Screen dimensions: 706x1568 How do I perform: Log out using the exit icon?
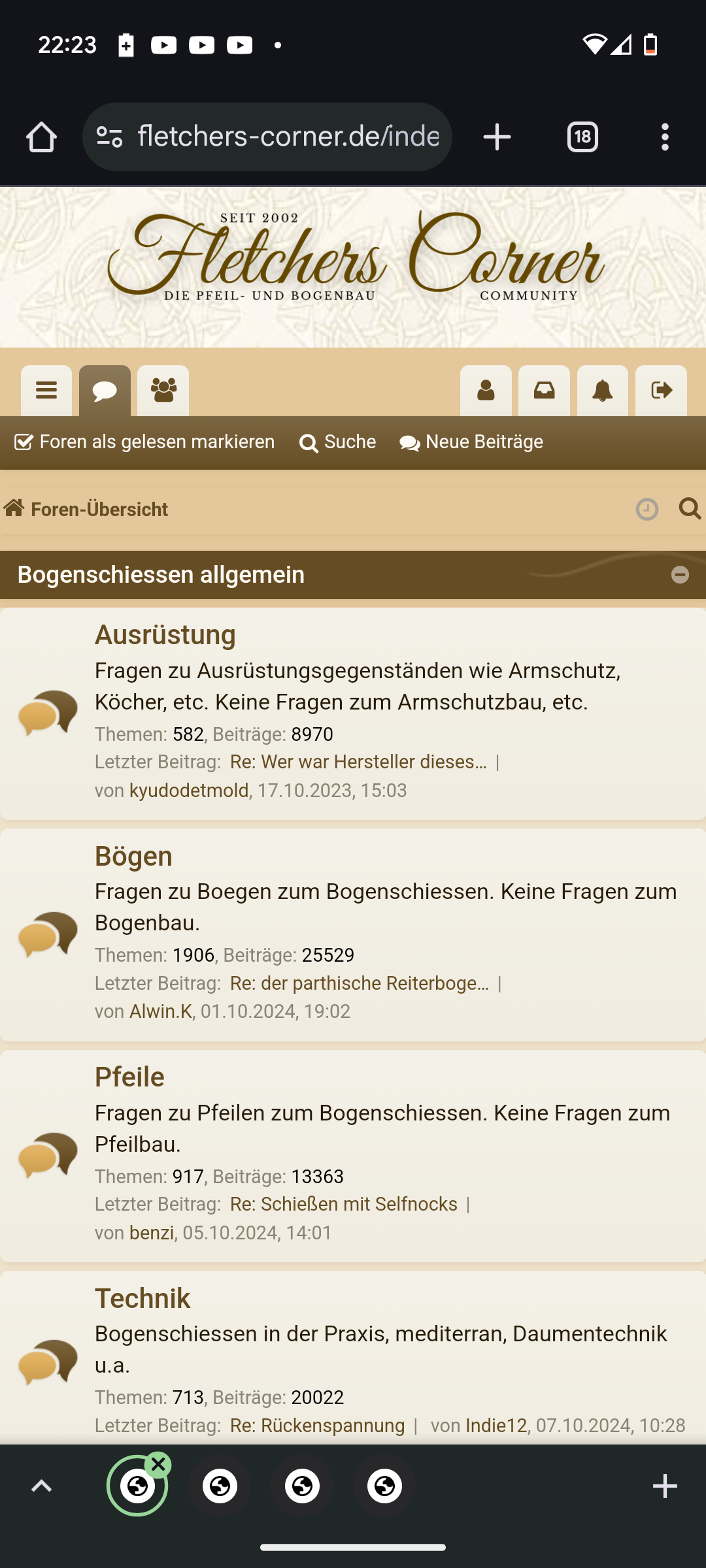click(661, 391)
